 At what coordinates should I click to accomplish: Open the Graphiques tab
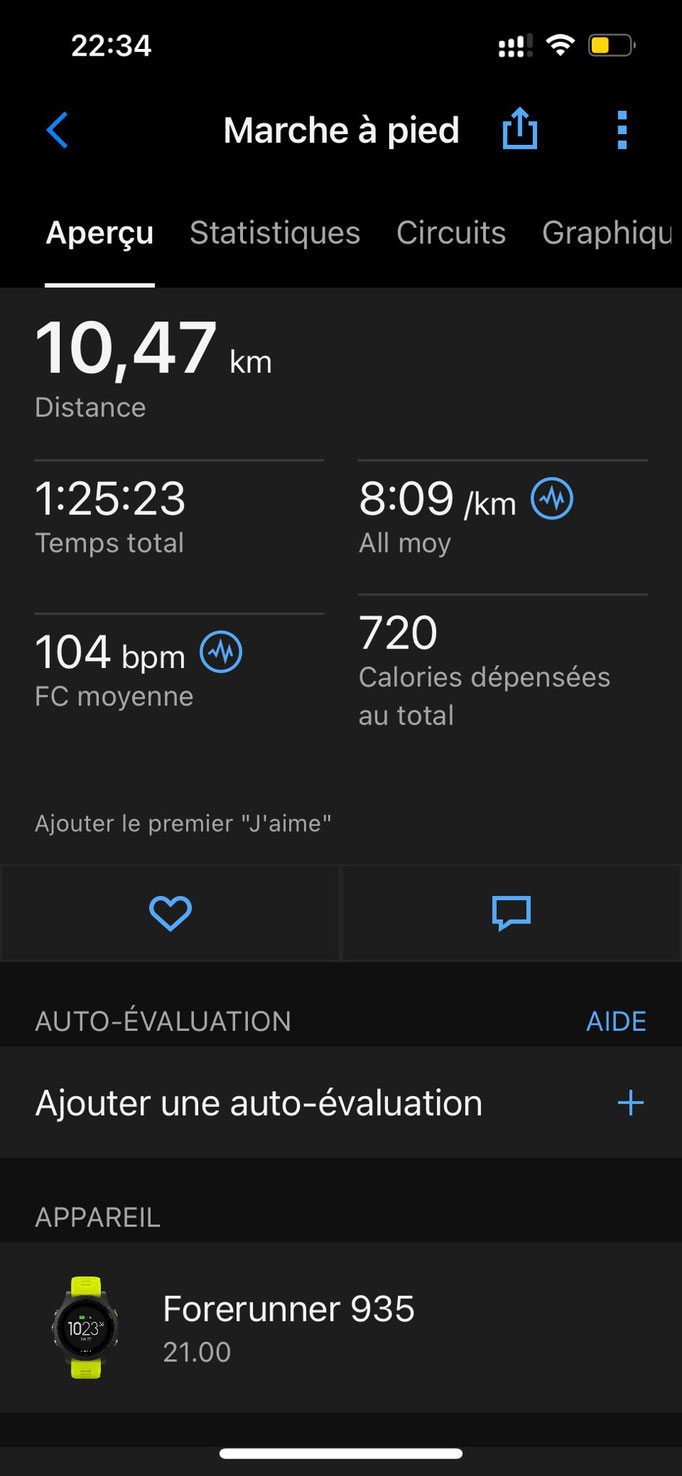610,233
